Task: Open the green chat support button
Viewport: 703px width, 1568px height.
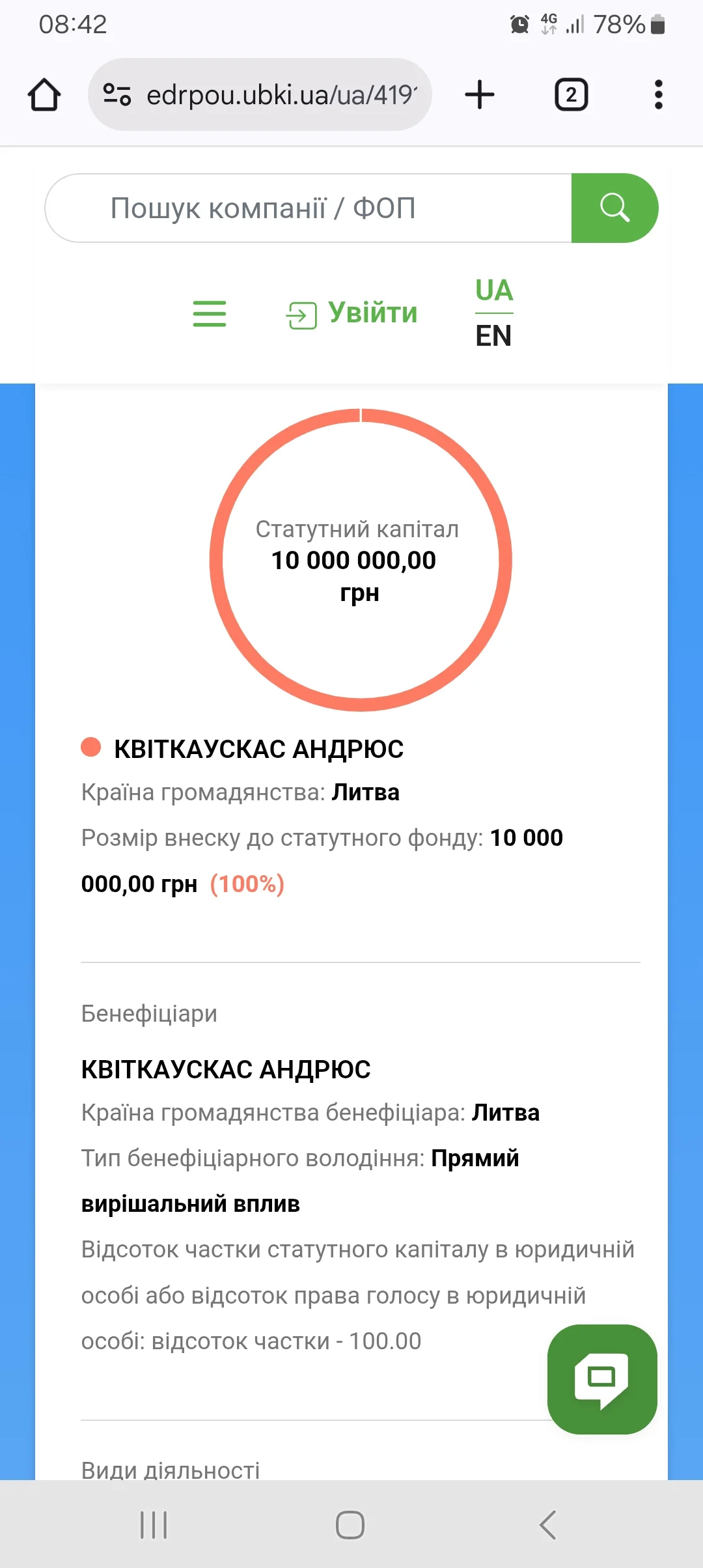Action: [x=602, y=1379]
